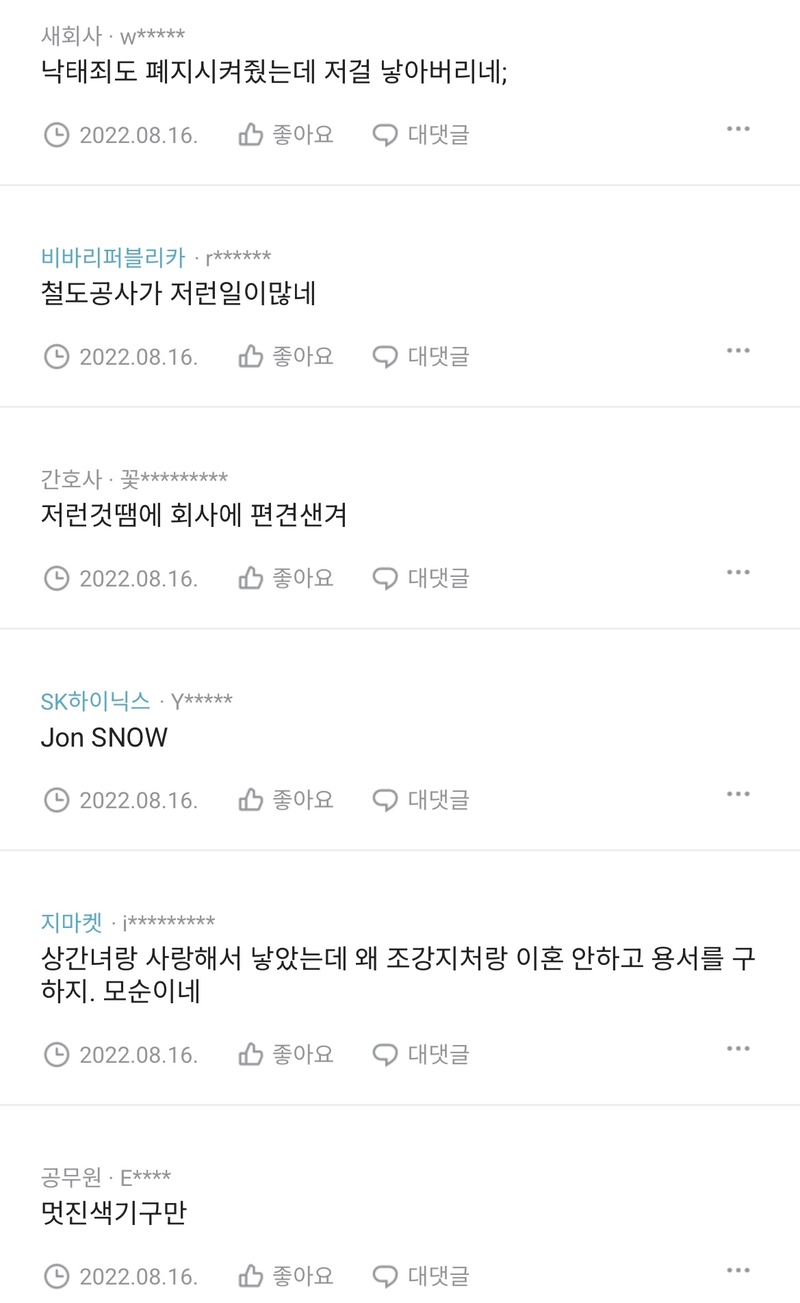Screen dimensions: 800x1303
Task: Reply to the Jon SNOW comment
Action: (x=420, y=800)
